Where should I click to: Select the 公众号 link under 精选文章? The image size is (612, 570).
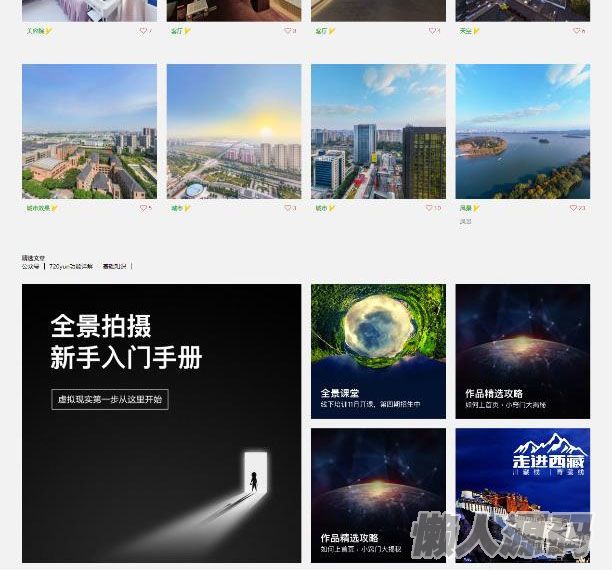(x=31, y=267)
